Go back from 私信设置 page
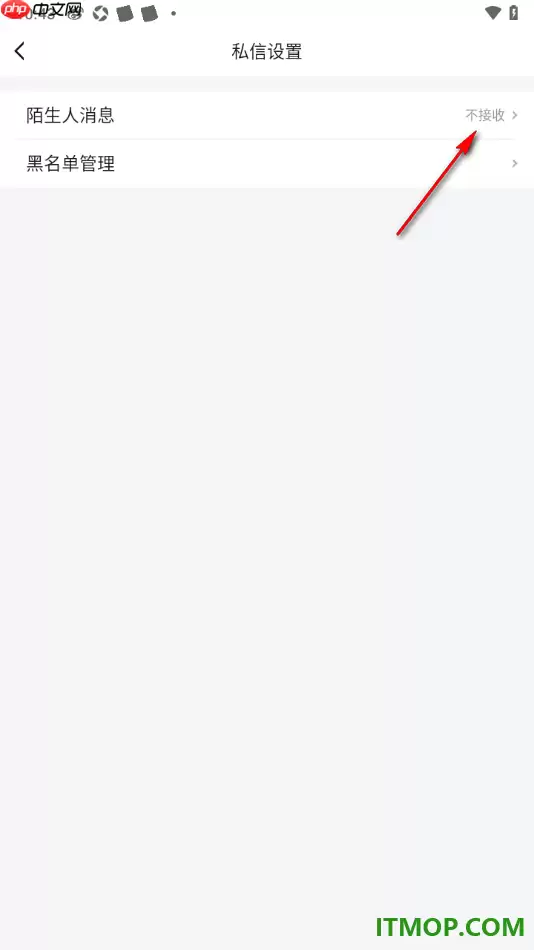Image resolution: width=534 pixels, height=950 pixels. coord(20,51)
